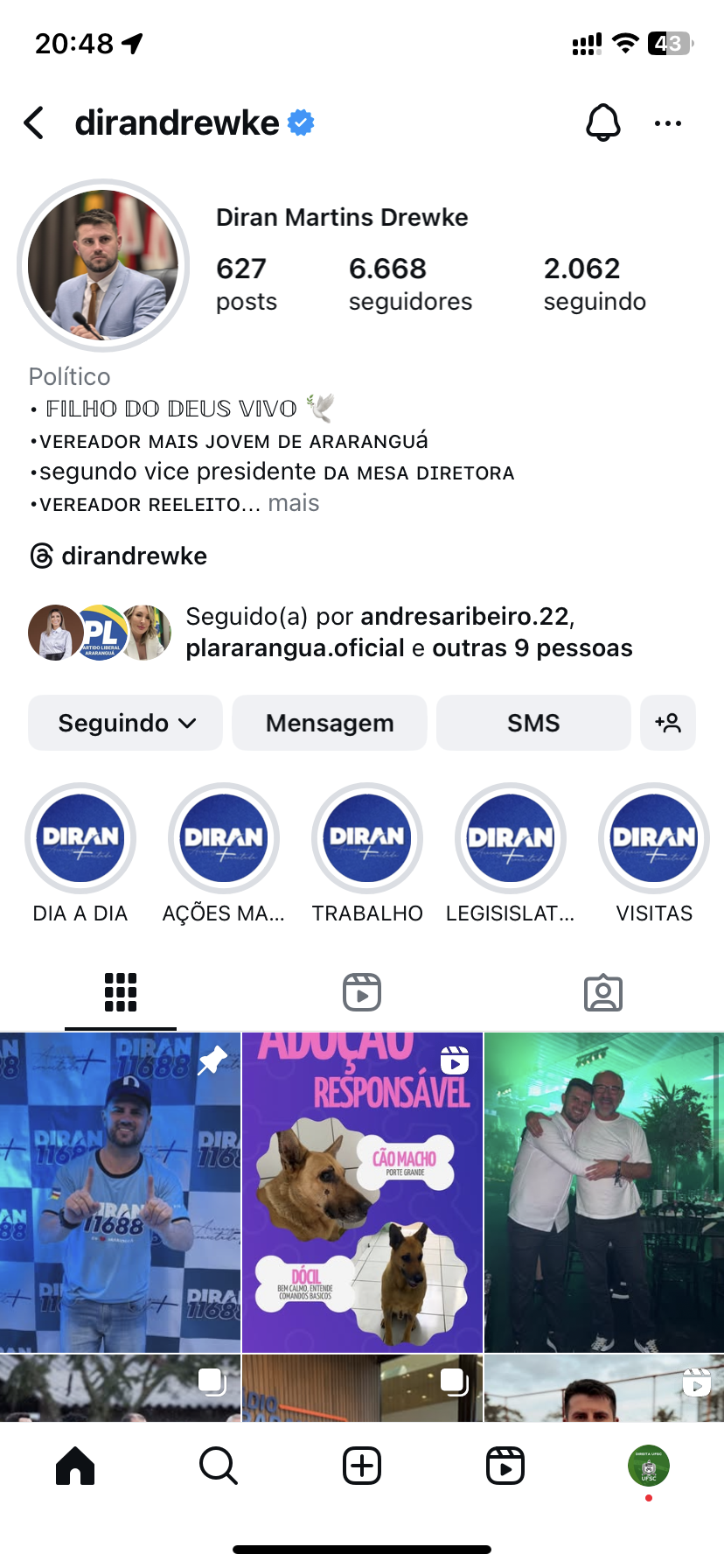Image resolution: width=724 pixels, height=1568 pixels.
Task: Open the Adoção Responsável dog post
Action: point(362,1192)
